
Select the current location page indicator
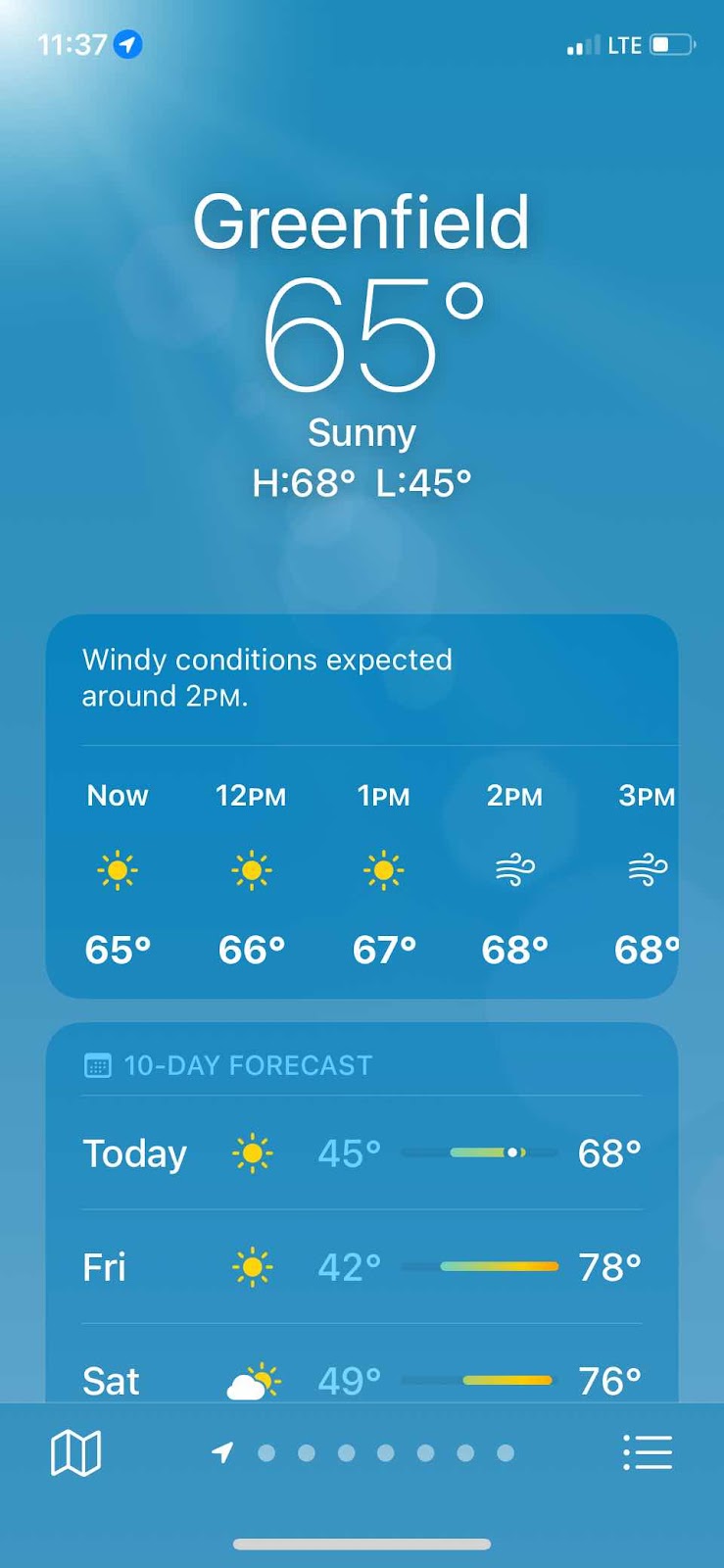click(222, 1452)
